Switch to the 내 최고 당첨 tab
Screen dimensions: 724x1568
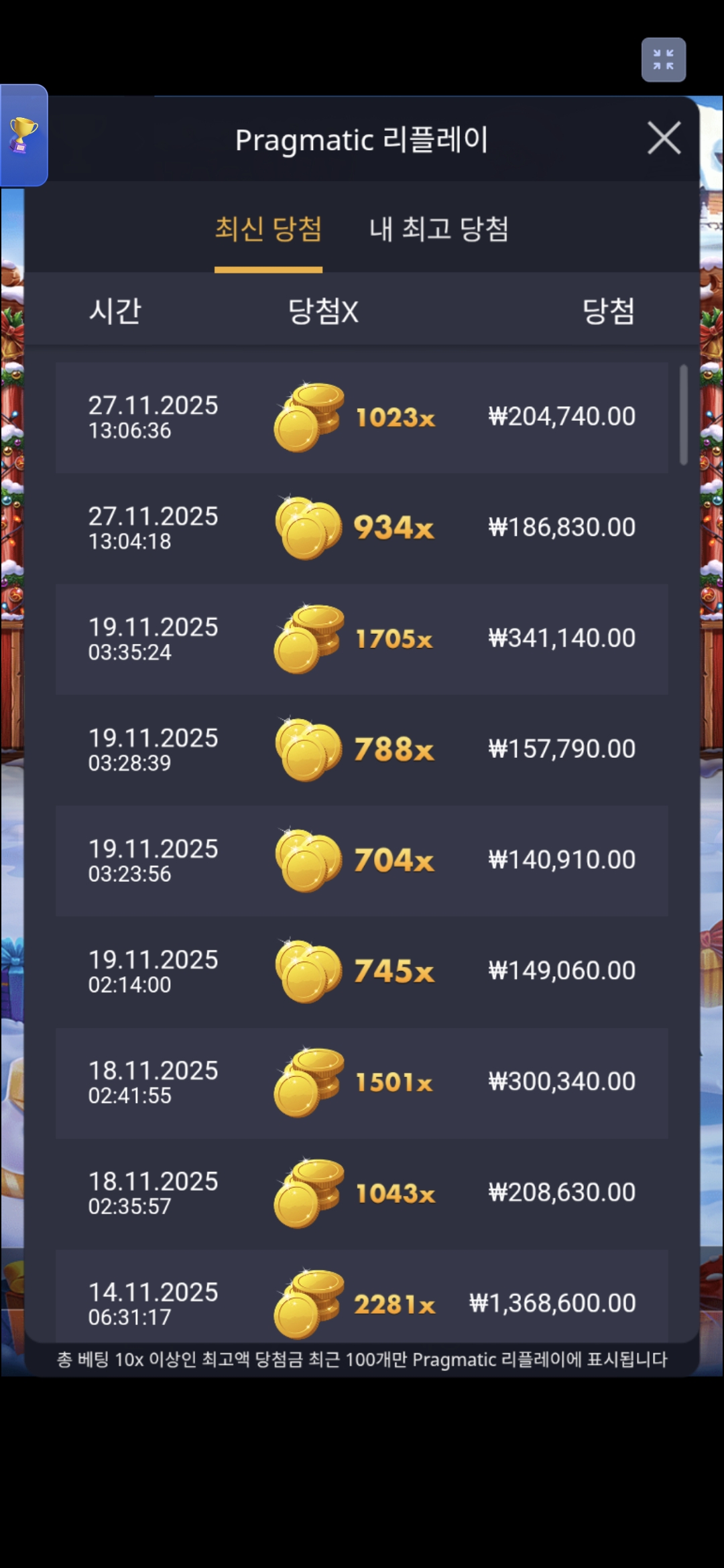click(438, 229)
